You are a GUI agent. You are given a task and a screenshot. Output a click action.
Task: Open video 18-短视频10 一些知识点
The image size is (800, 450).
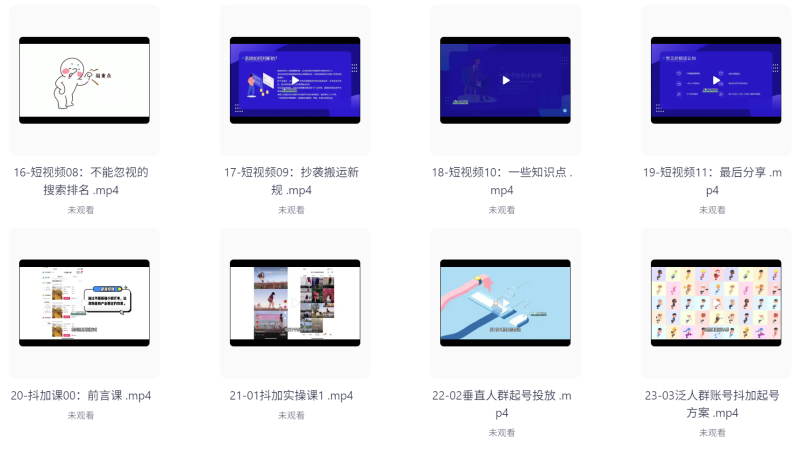tap(505, 80)
